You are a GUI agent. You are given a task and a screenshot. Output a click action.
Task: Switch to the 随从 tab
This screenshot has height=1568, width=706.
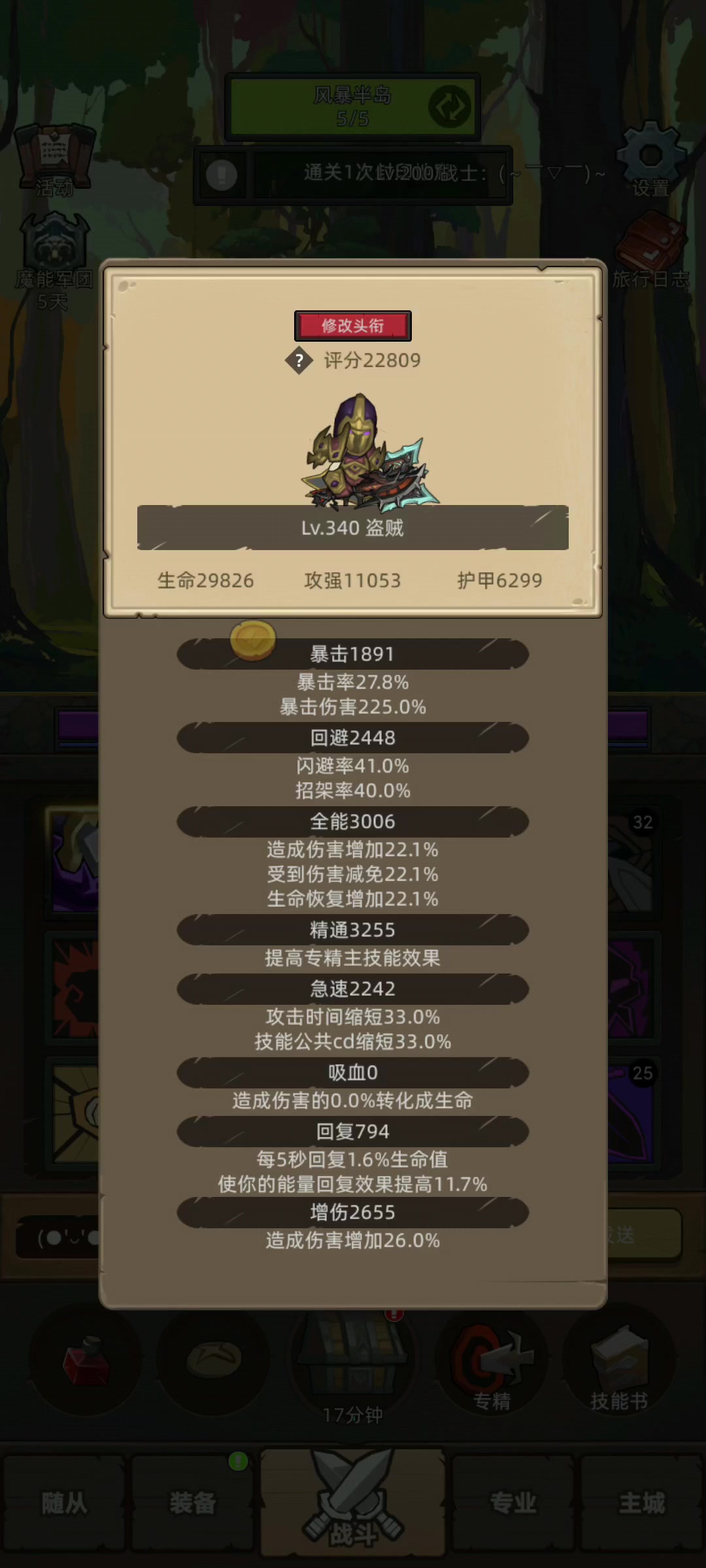[64, 1503]
